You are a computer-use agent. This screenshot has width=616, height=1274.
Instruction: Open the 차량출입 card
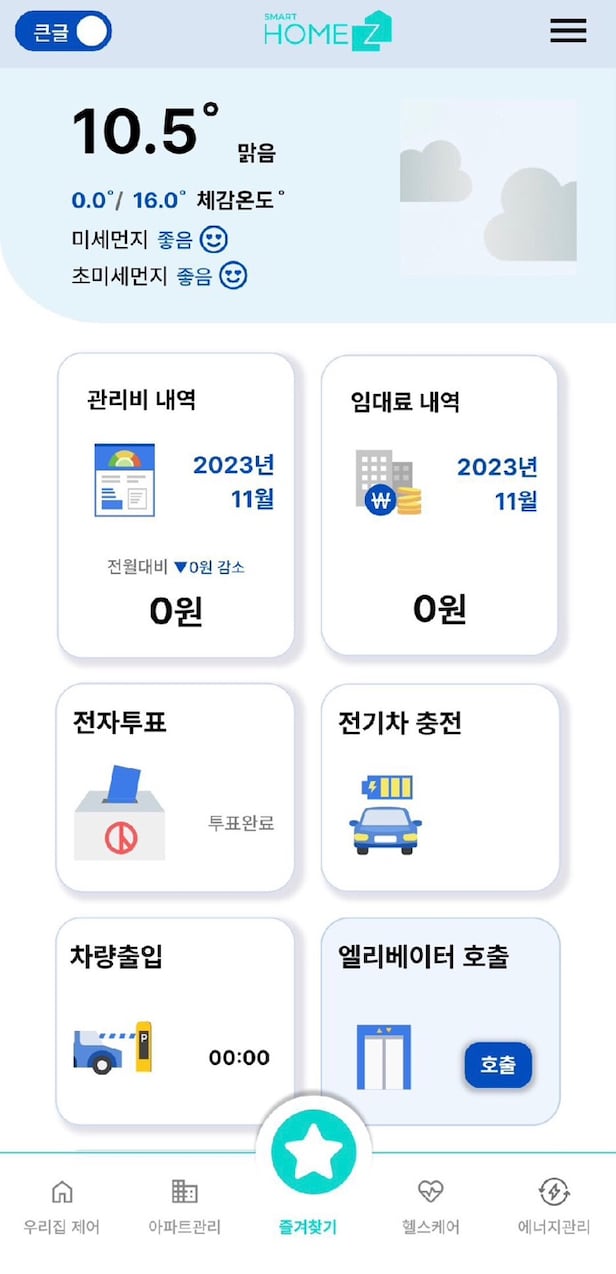176,1020
